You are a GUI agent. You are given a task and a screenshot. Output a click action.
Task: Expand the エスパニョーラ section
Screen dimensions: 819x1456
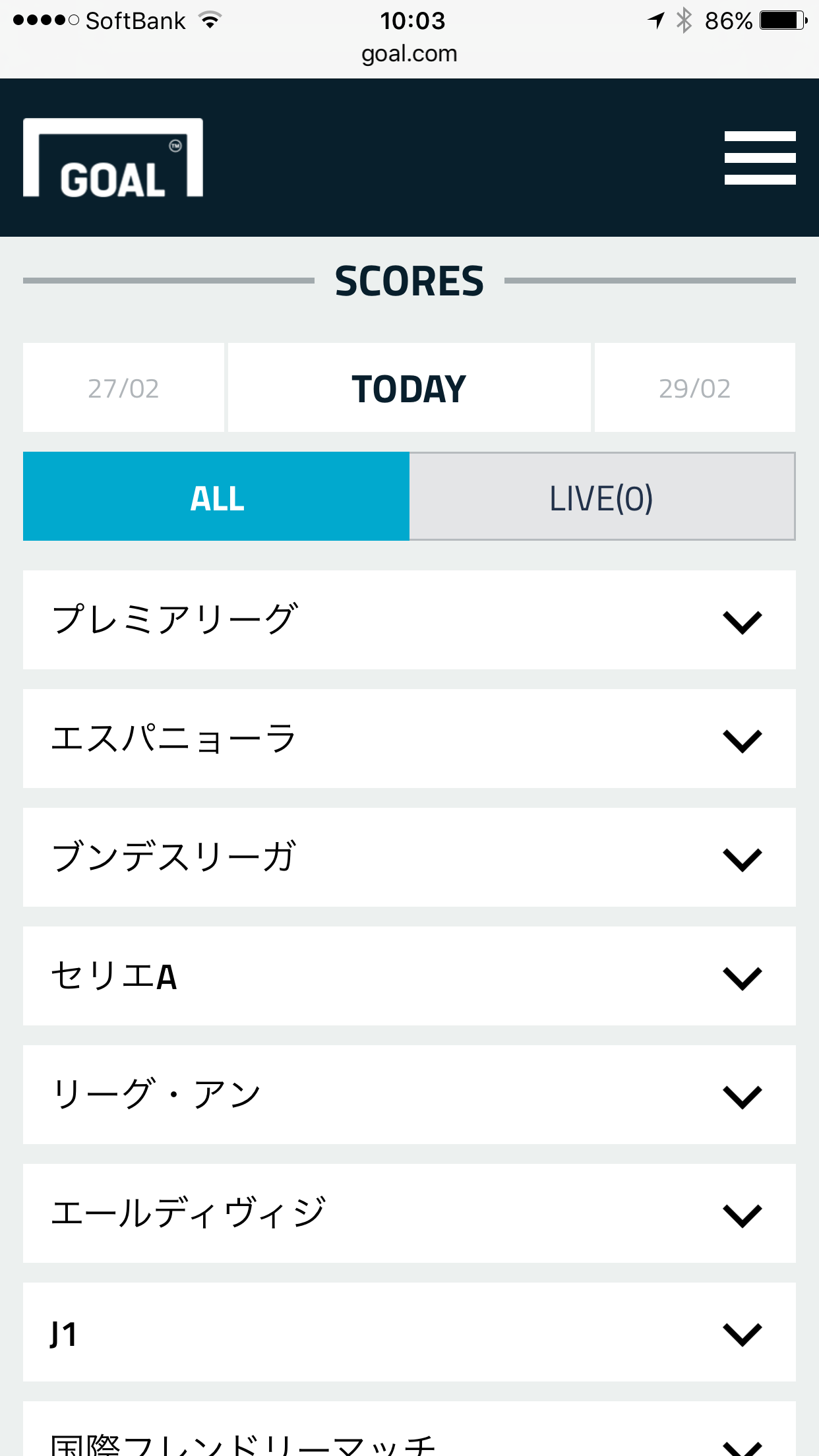[409, 739]
